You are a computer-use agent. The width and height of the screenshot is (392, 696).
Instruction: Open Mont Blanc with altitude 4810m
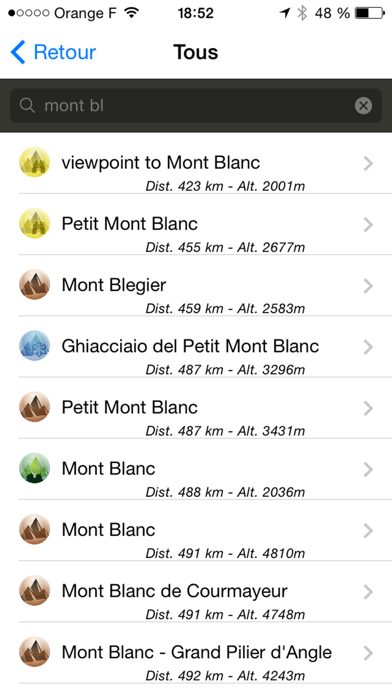coord(196,531)
